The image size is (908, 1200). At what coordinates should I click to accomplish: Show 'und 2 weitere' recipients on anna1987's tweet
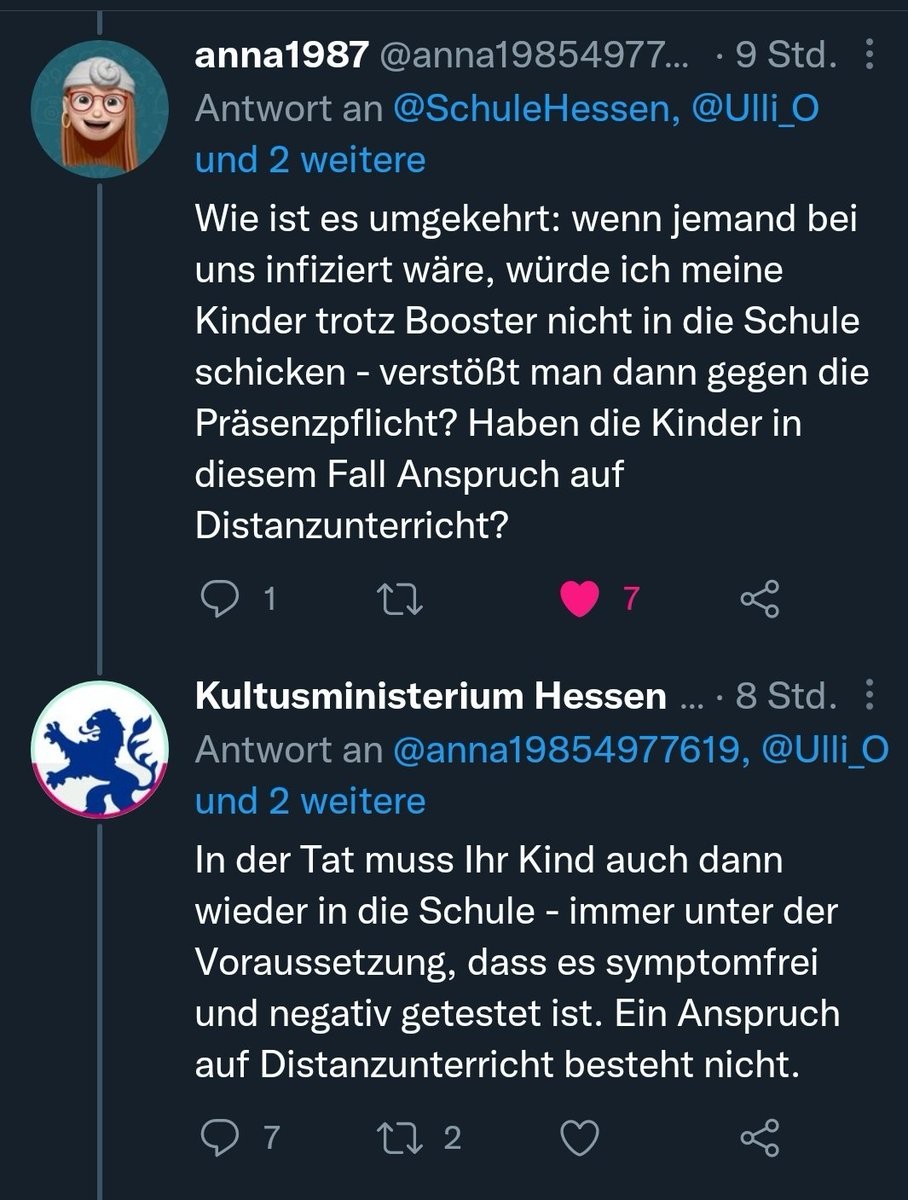[310, 160]
